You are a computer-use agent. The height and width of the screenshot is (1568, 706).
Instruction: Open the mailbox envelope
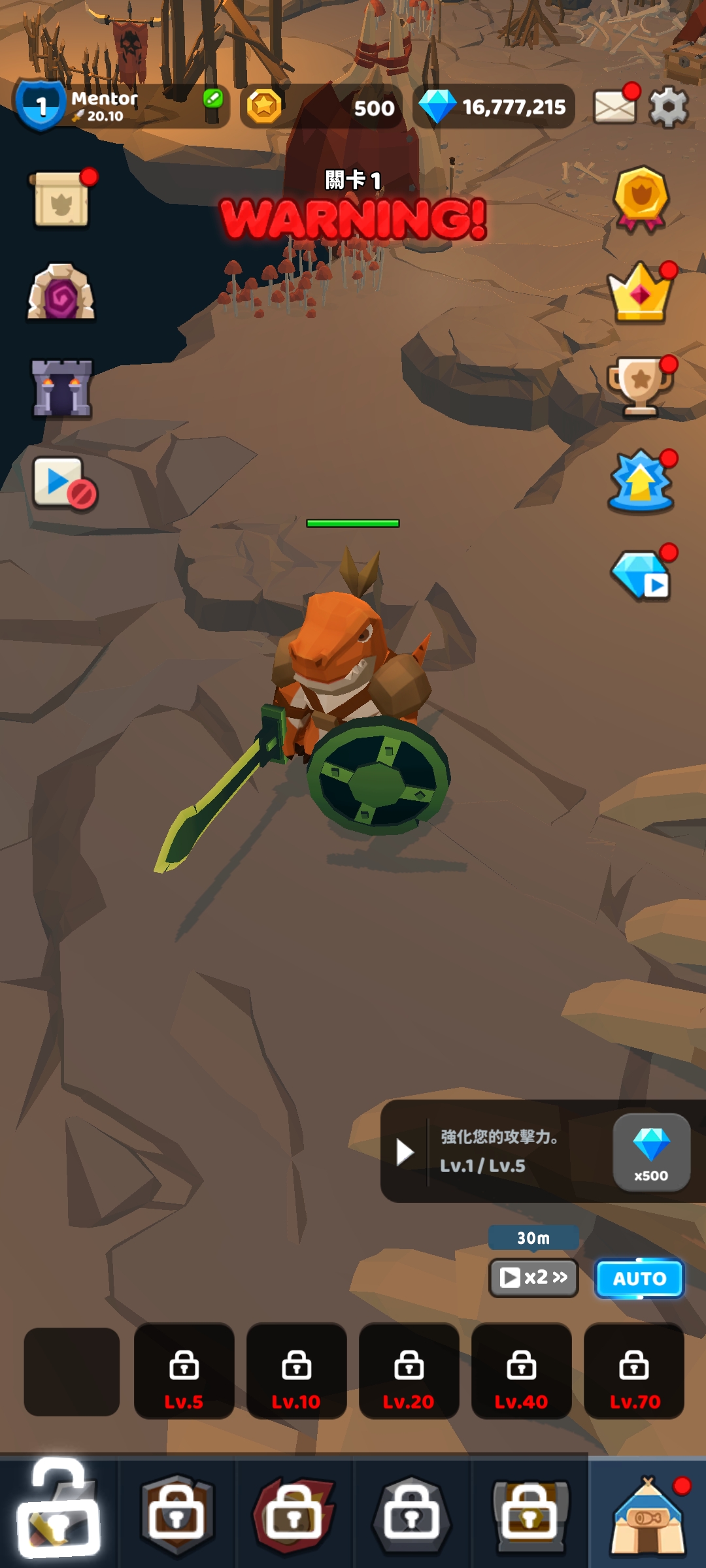pos(614,107)
